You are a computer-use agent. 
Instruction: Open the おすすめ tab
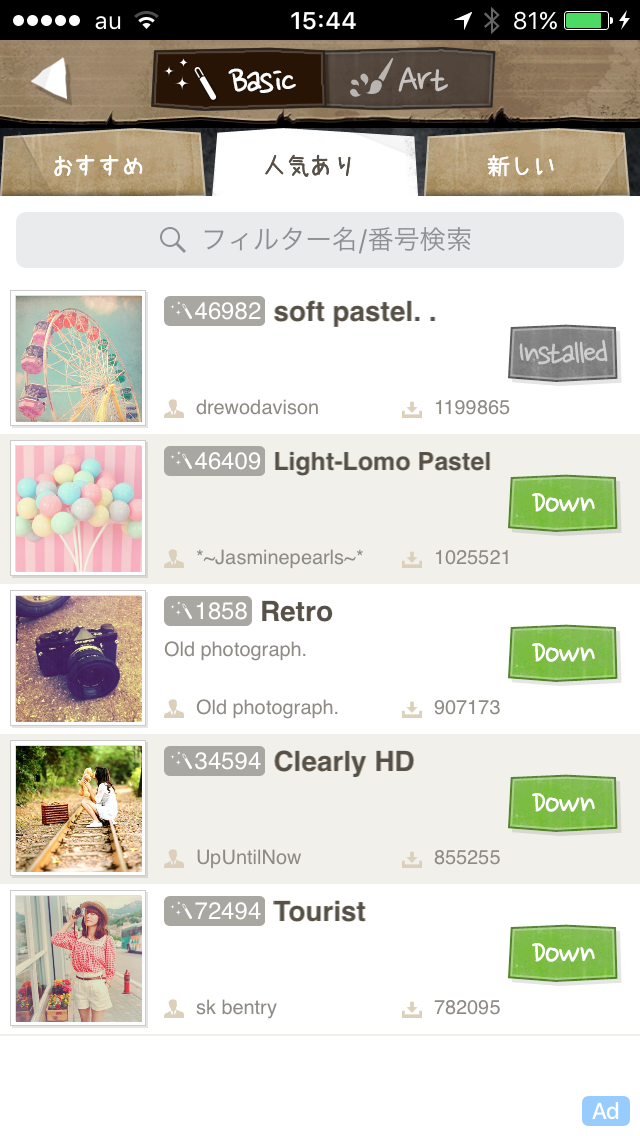[101, 164]
